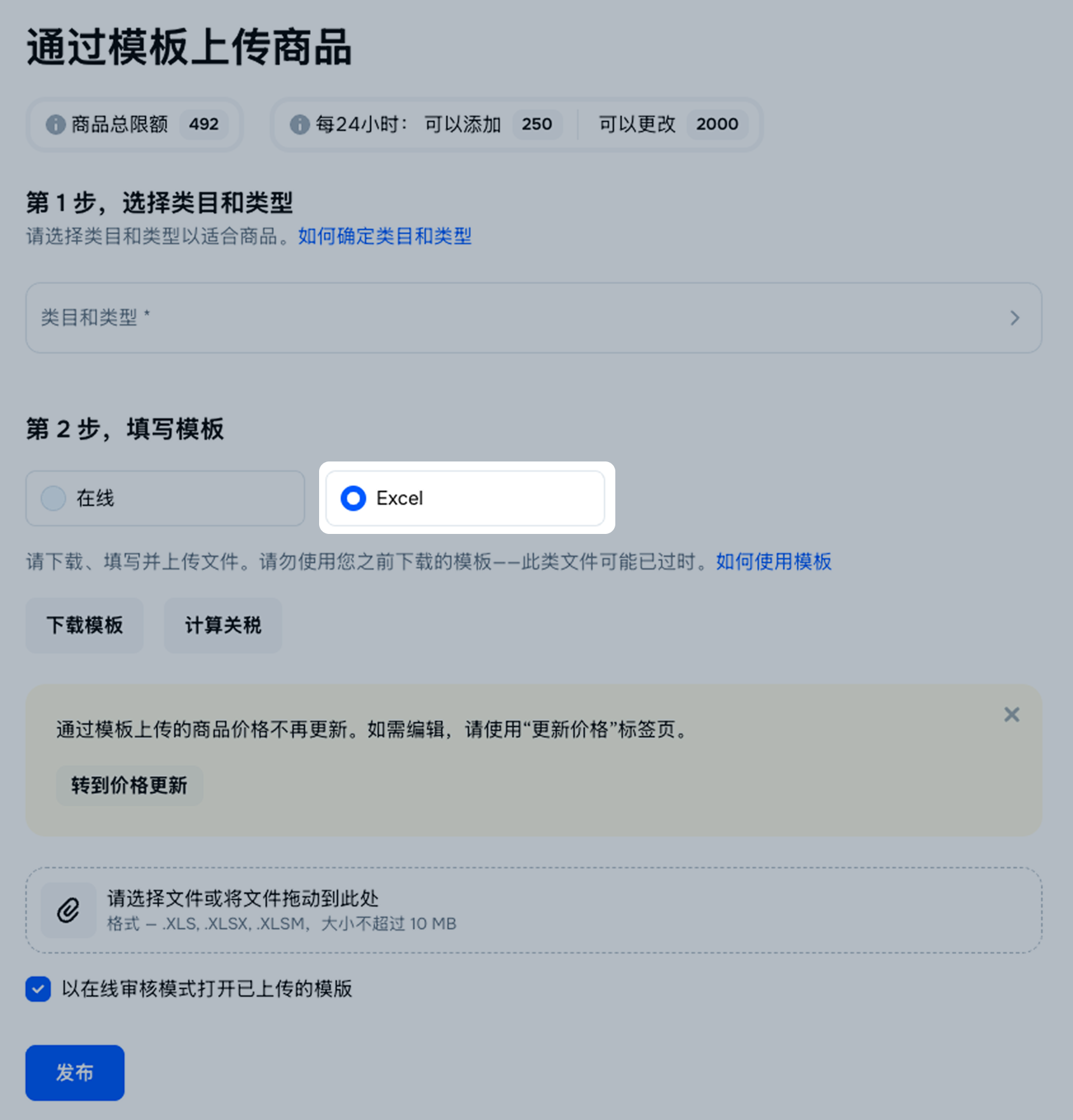This screenshot has width=1073, height=1120.
Task: Go to 转到价格更新 page
Action: pyautogui.click(x=129, y=786)
